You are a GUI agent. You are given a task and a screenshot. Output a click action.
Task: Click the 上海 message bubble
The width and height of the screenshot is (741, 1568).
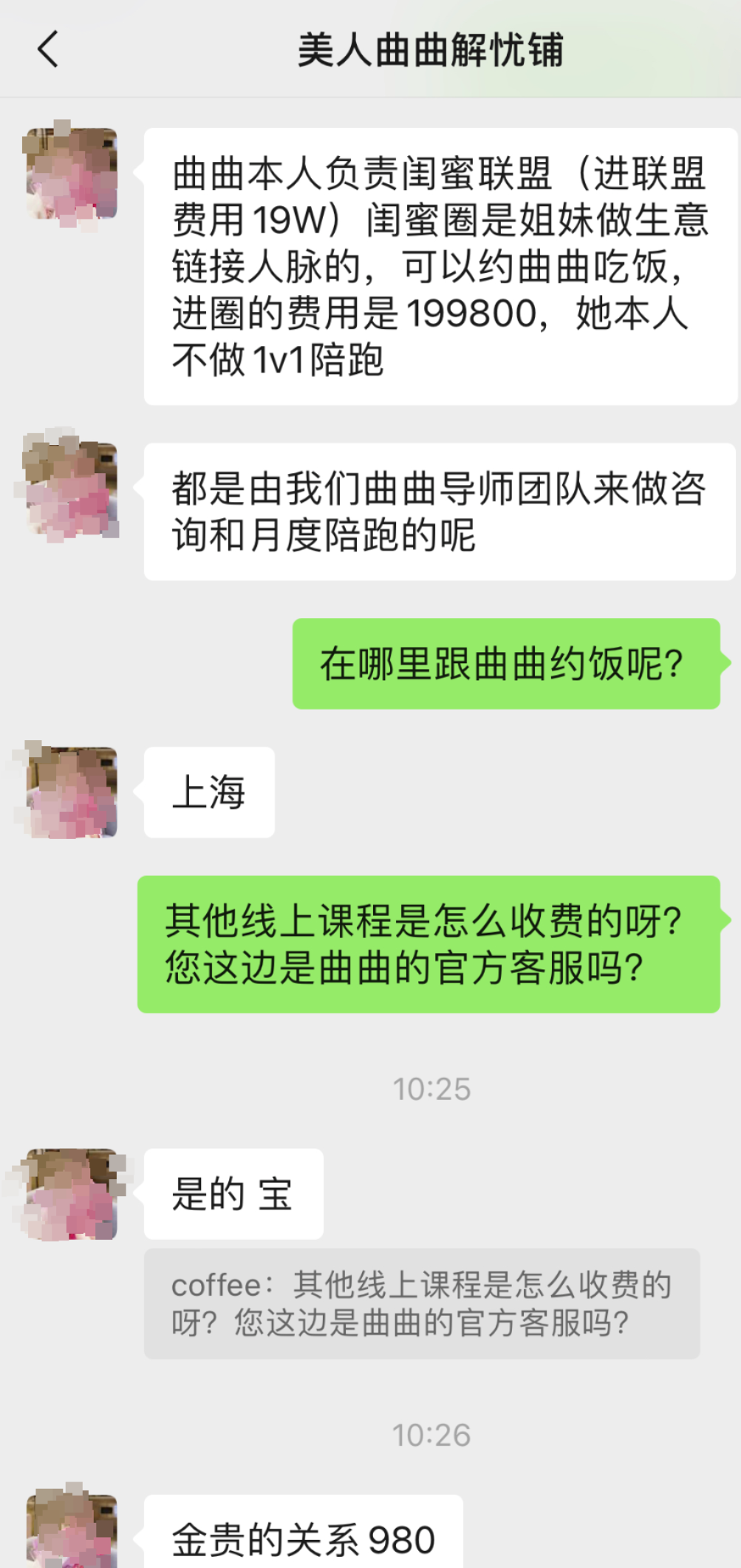click(208, 791)
